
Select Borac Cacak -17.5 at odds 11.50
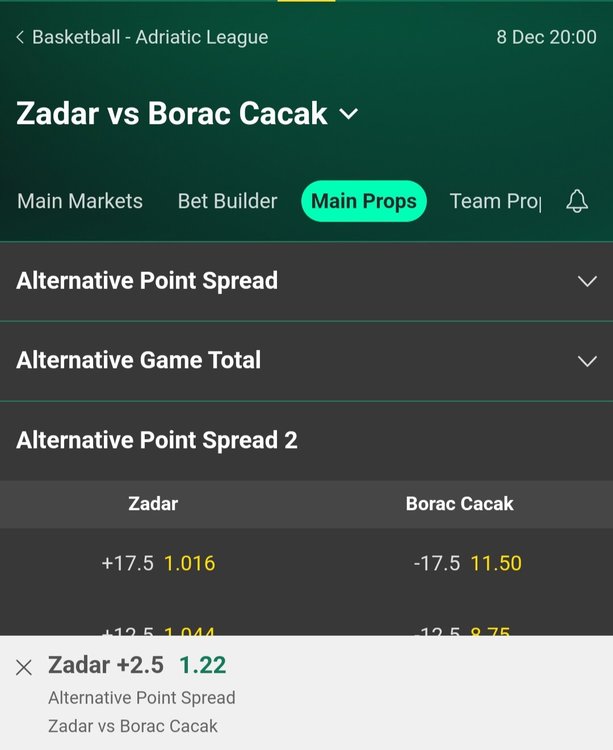tap(466, 563)
